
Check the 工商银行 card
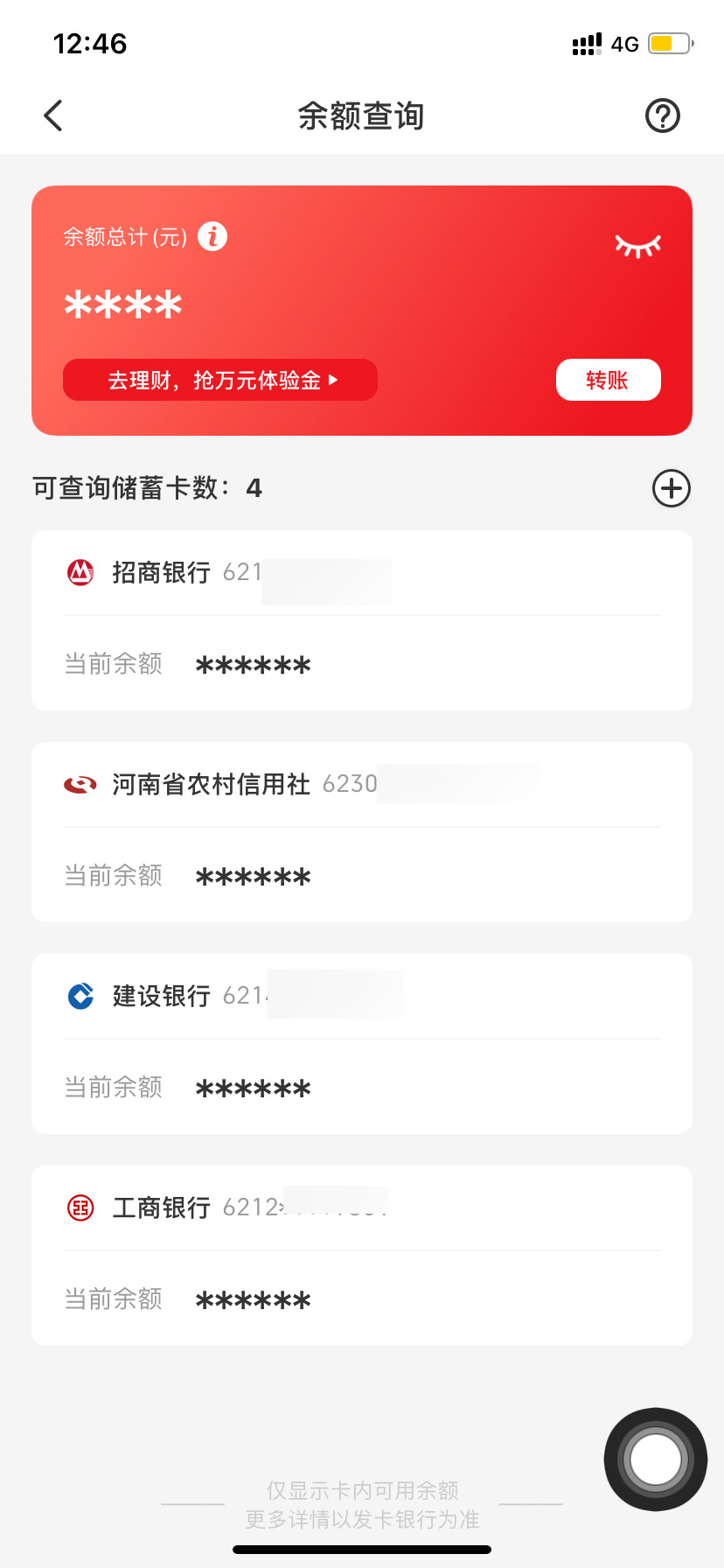361,1255
